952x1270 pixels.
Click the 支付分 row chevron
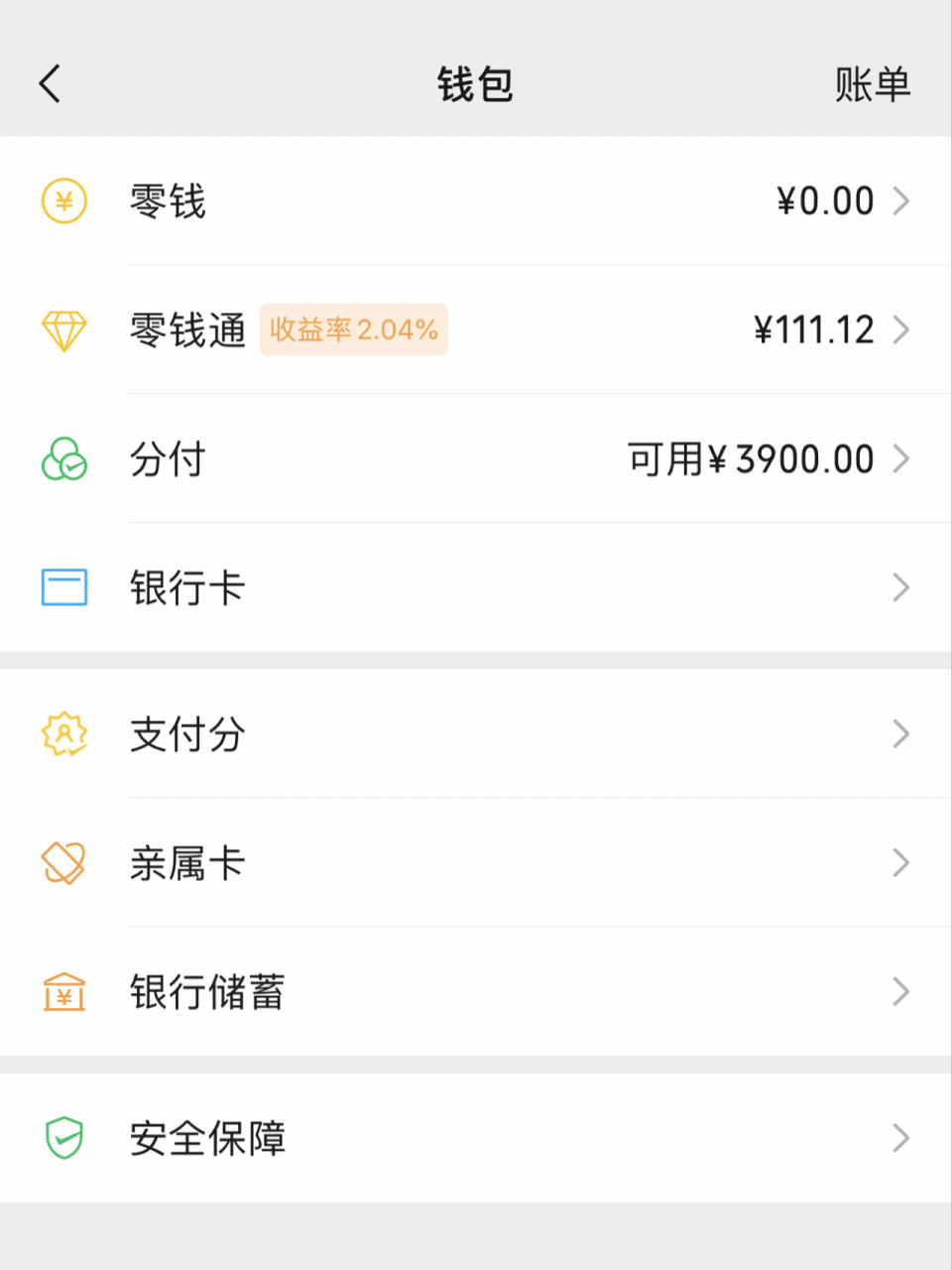(x=901, y=734)
